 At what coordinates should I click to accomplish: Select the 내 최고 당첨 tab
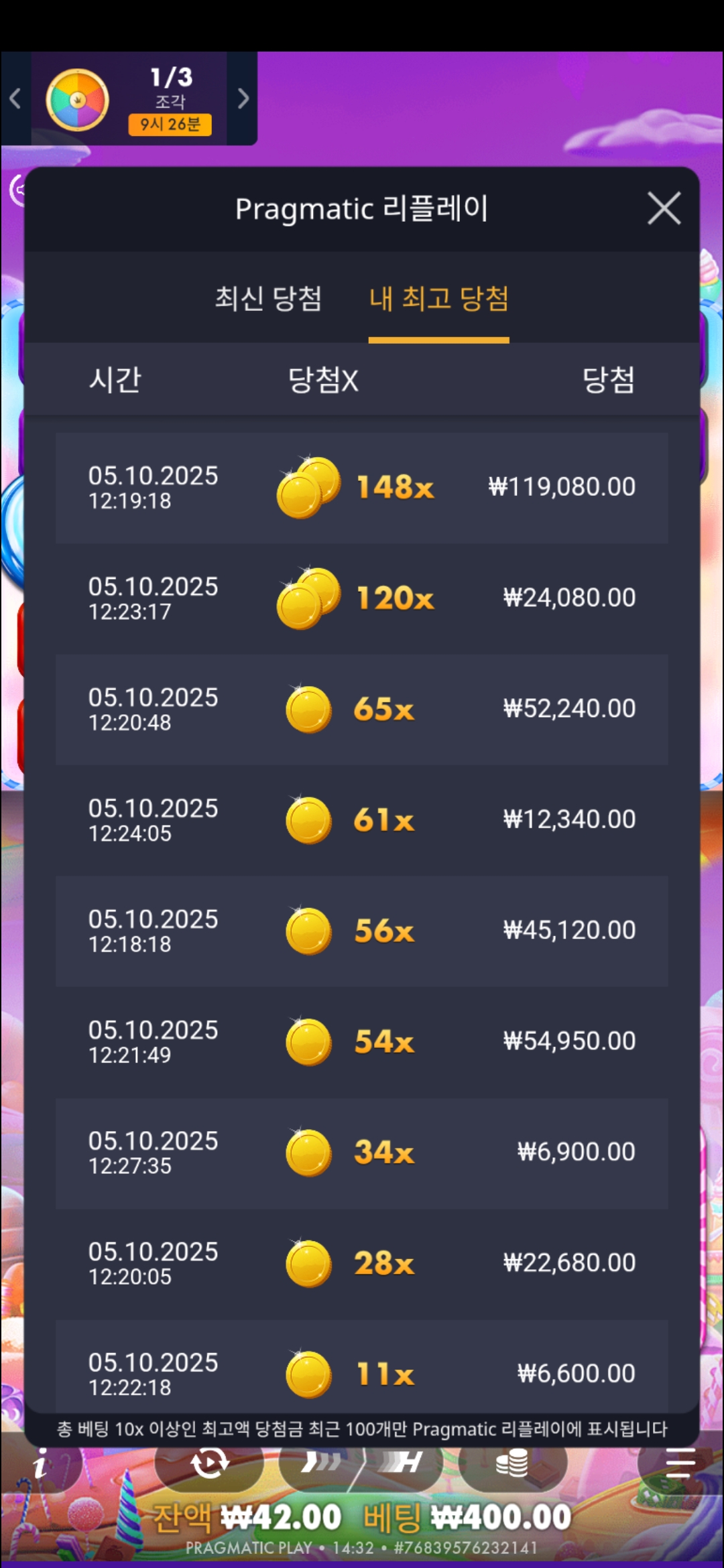pos(438,299)
